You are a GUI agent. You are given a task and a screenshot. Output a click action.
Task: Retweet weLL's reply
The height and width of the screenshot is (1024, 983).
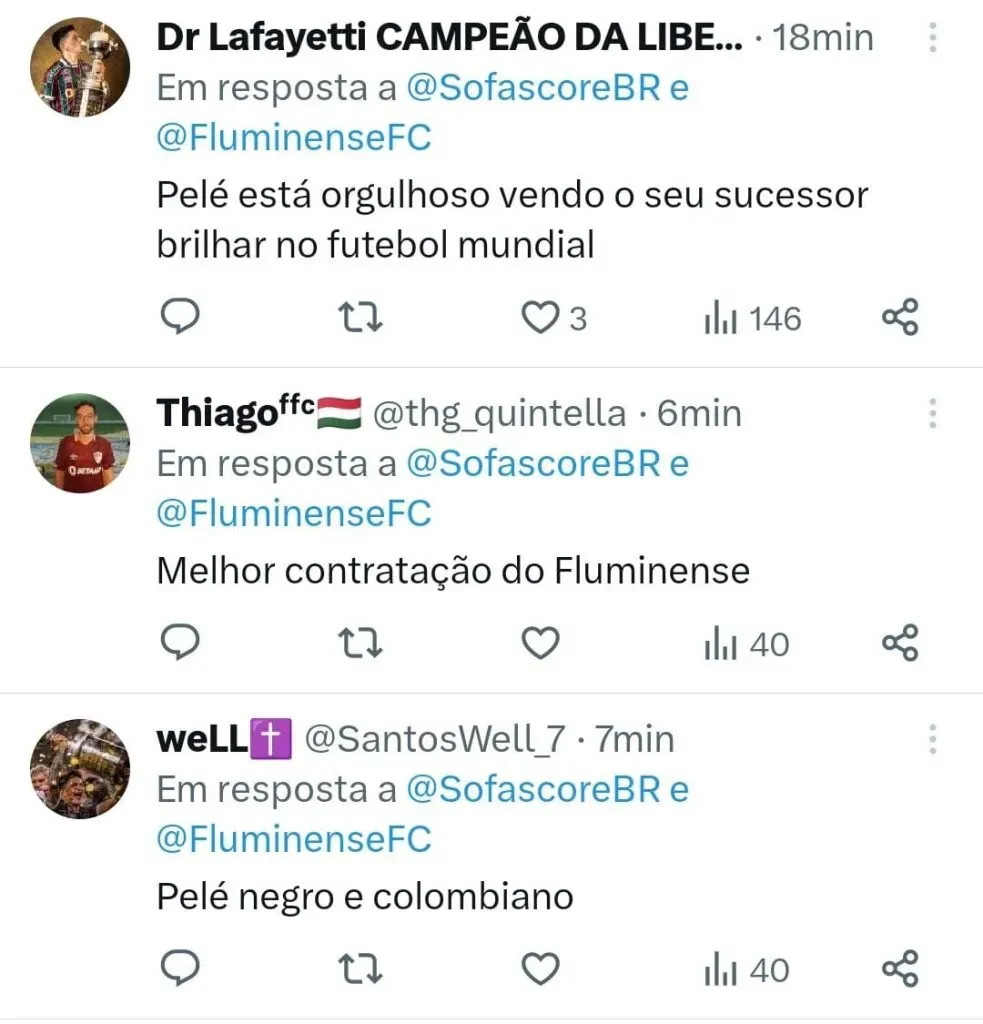[x=361, y=969]
